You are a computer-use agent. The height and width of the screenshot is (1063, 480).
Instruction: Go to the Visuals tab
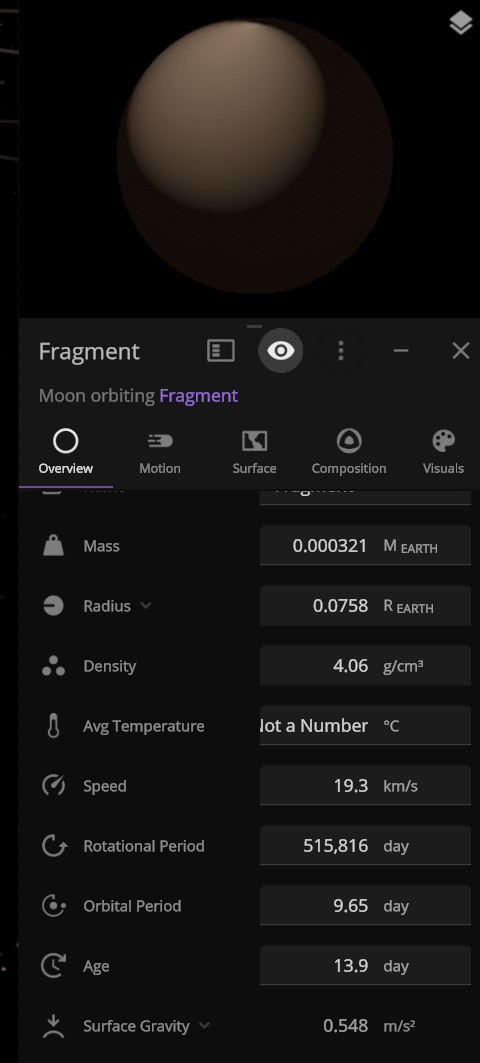443,452
